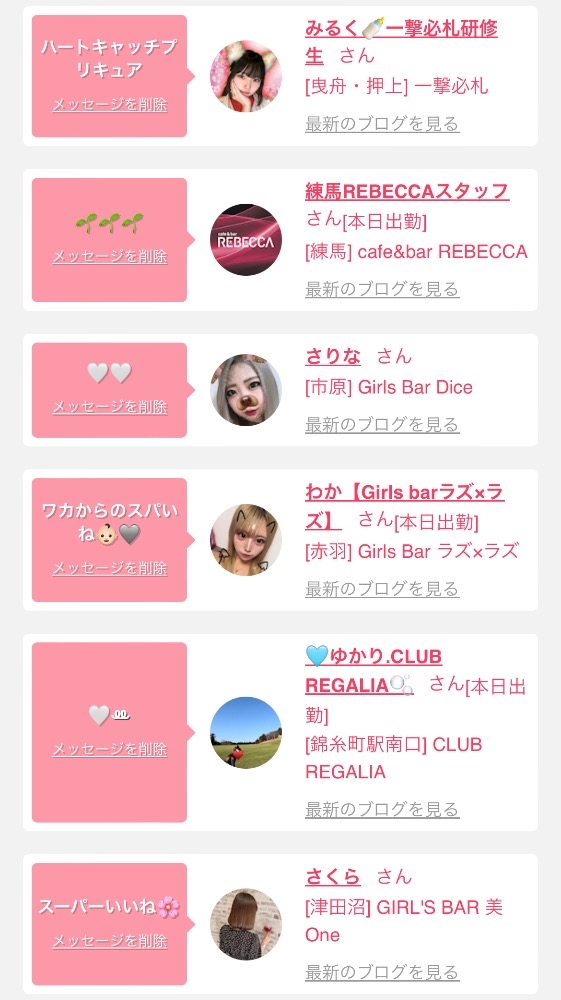
Task: Open さくら's profile link
Action: 333,876
